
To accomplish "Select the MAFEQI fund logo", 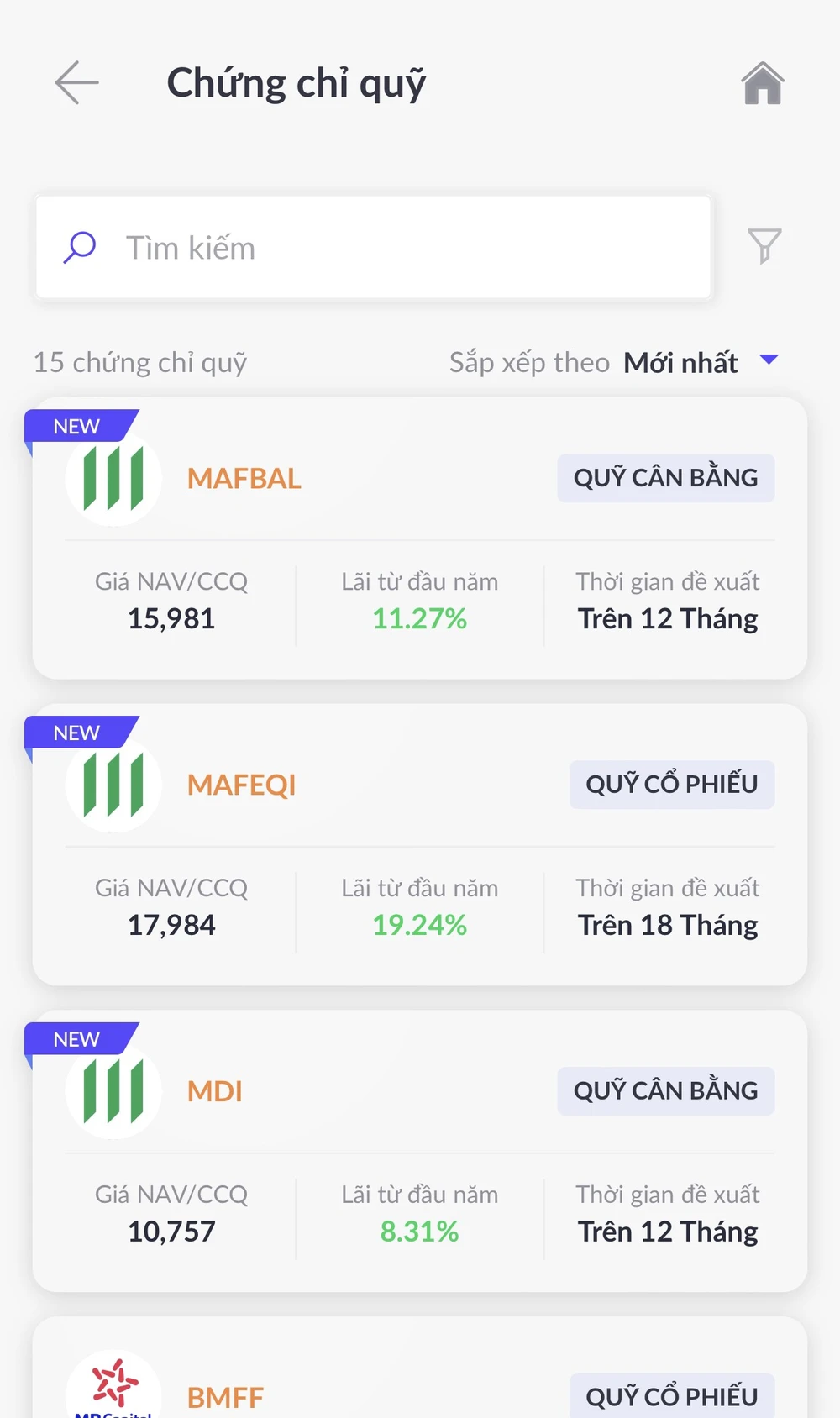I will 113,785.
